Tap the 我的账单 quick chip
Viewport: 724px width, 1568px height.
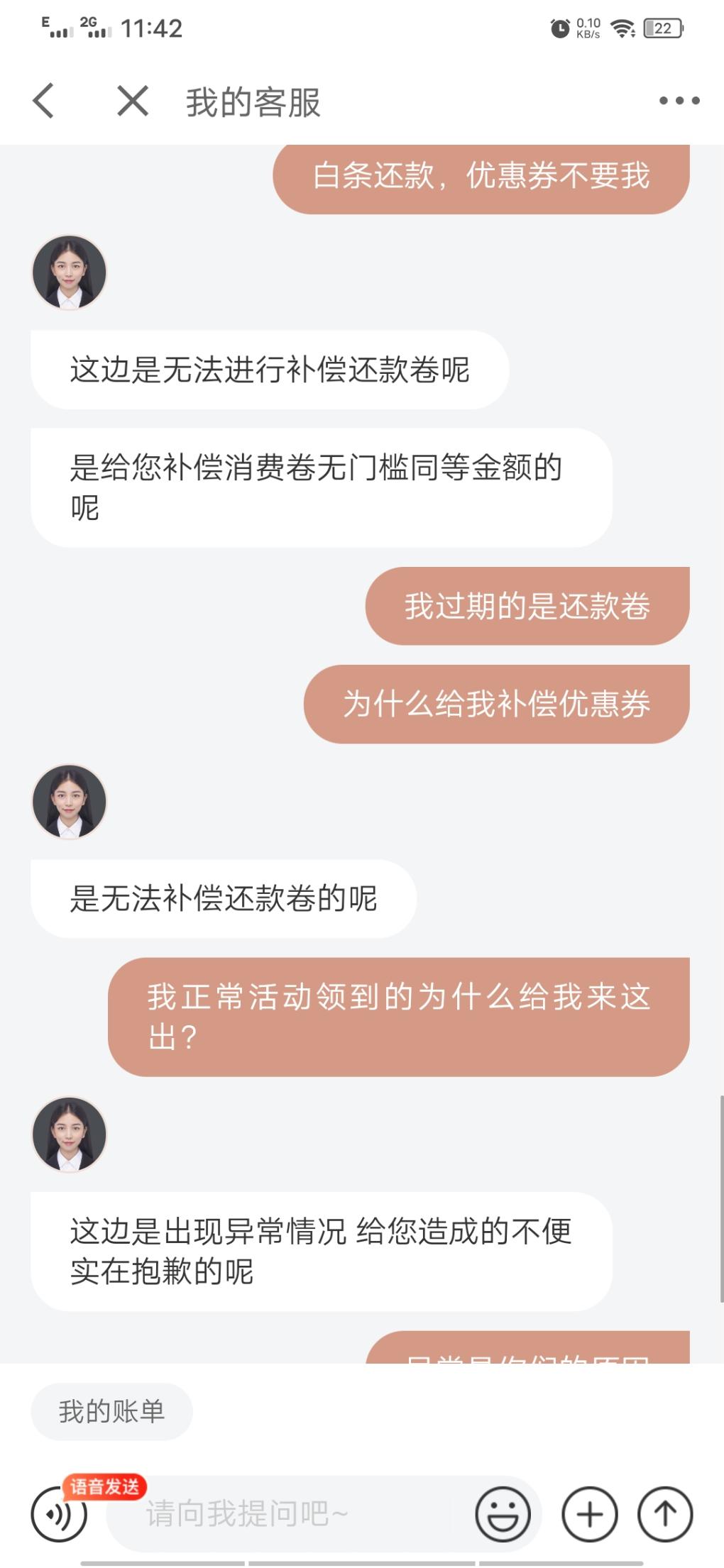[x=111, y=1411]
